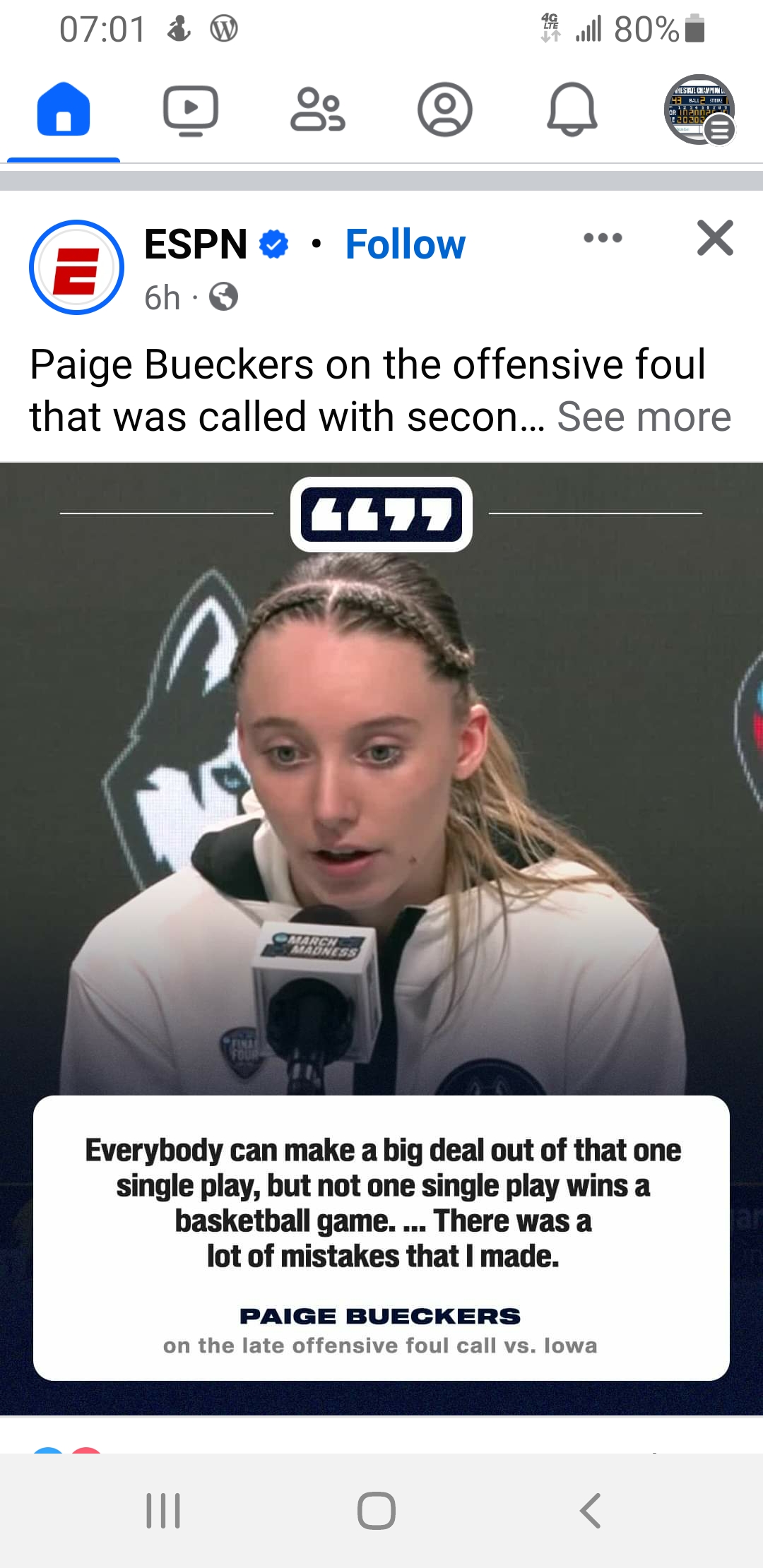Follow the ESPN page
The width and height of the screenshot is (763, 1568).
(x=405, y=244)
